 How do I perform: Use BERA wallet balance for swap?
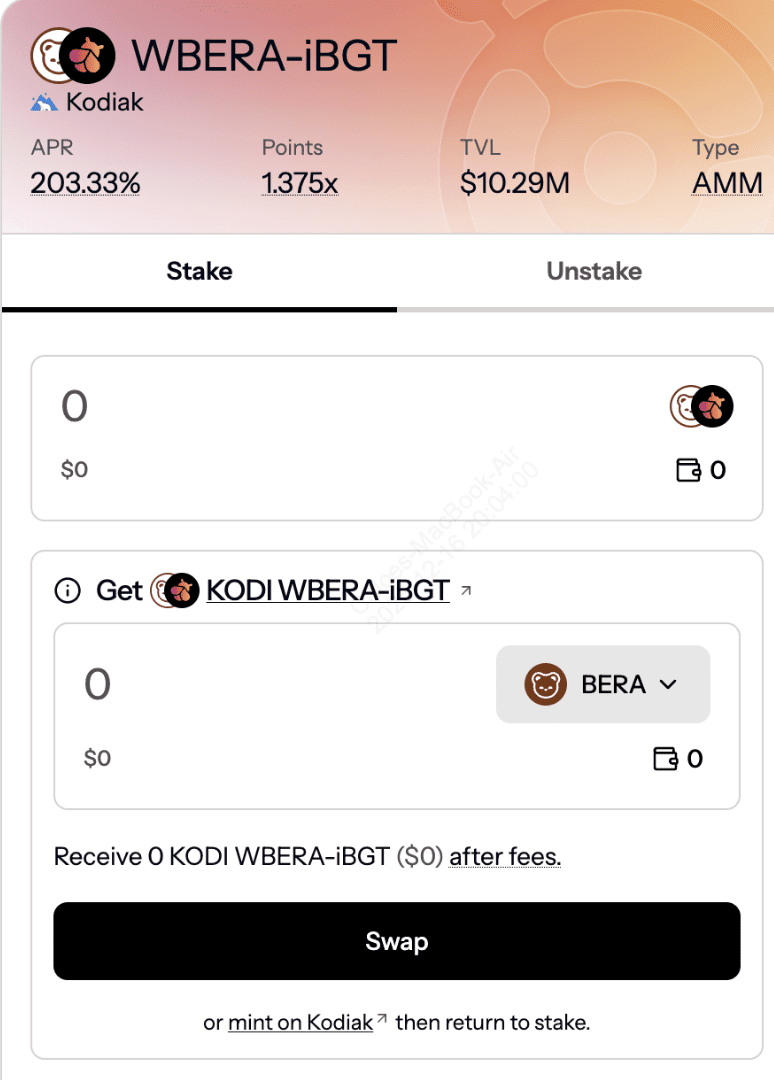tap(678, 759)
